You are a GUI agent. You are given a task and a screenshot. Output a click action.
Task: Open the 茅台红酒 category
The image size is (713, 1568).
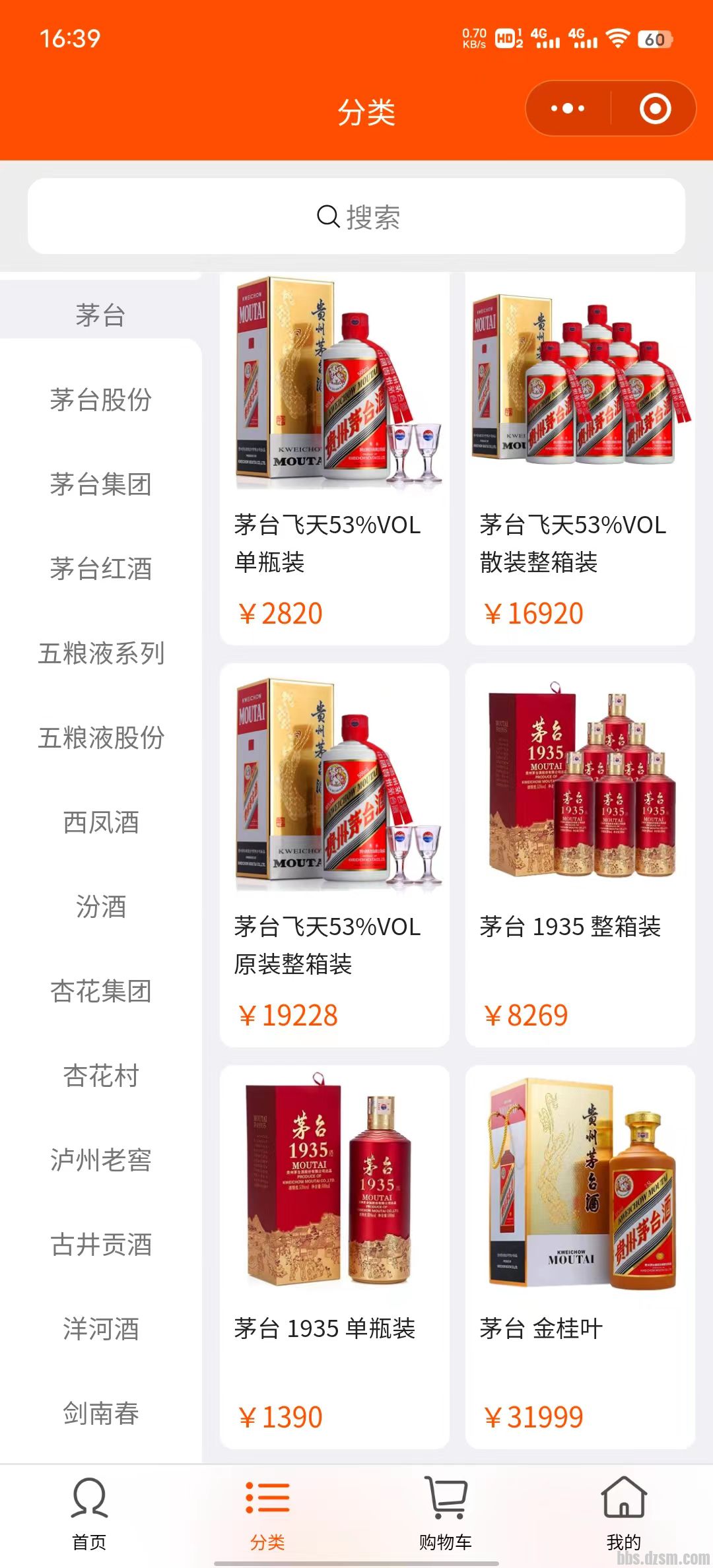[100, 569]
